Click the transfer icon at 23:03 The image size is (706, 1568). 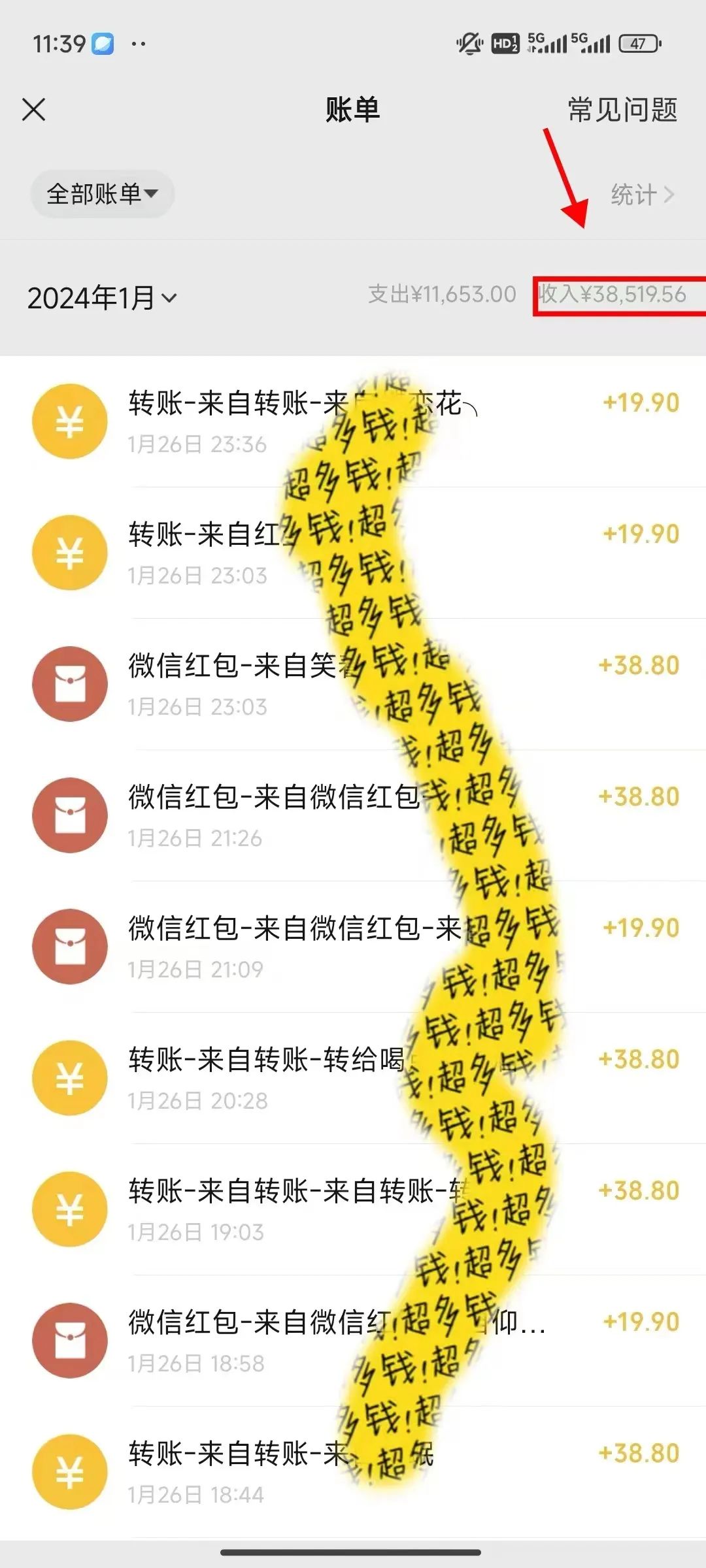pos(69,552)
